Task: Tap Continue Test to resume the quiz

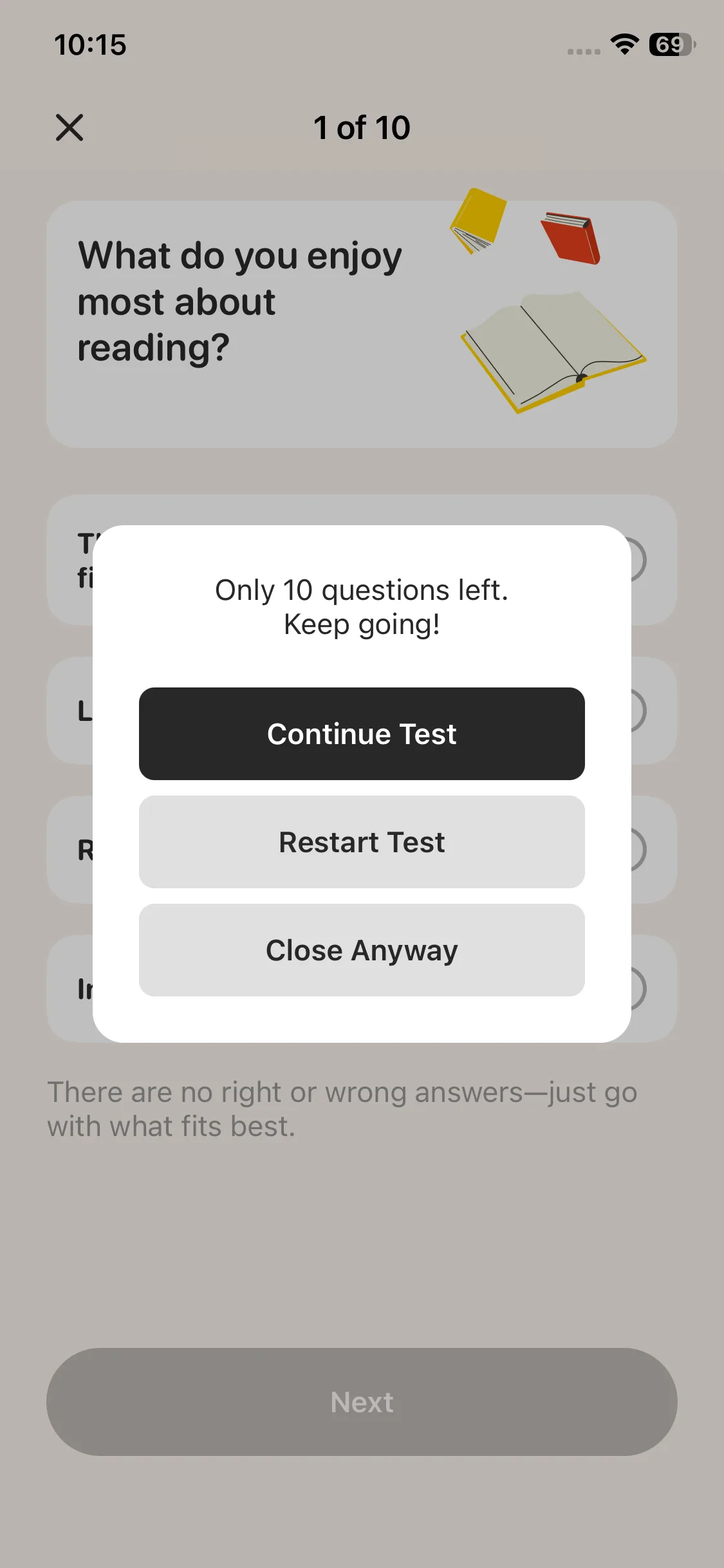Action: [362, 734]
